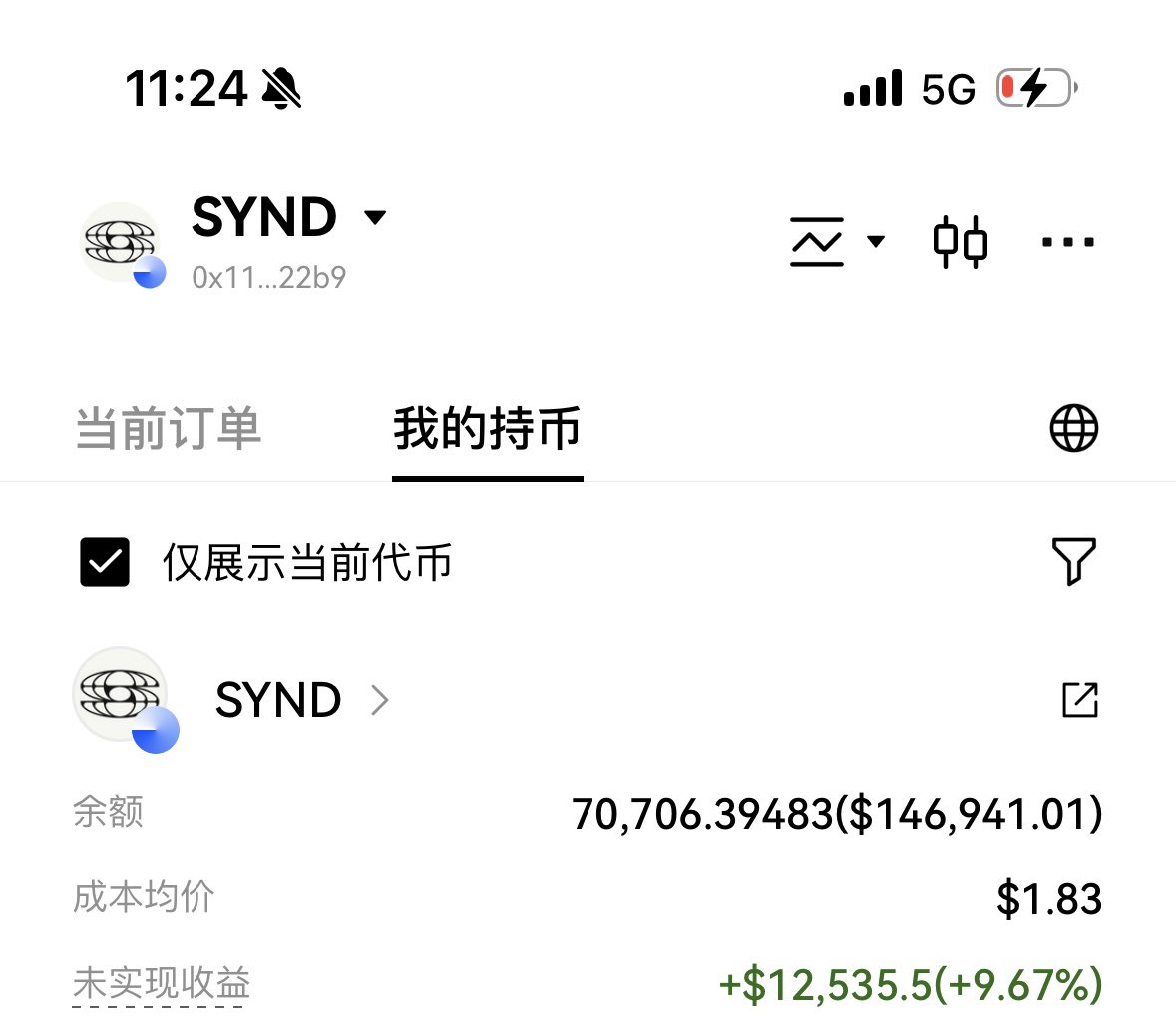Screen dimensions: 1176x1032
Task: Share the SYND holding card
Action: (1079, 700)
